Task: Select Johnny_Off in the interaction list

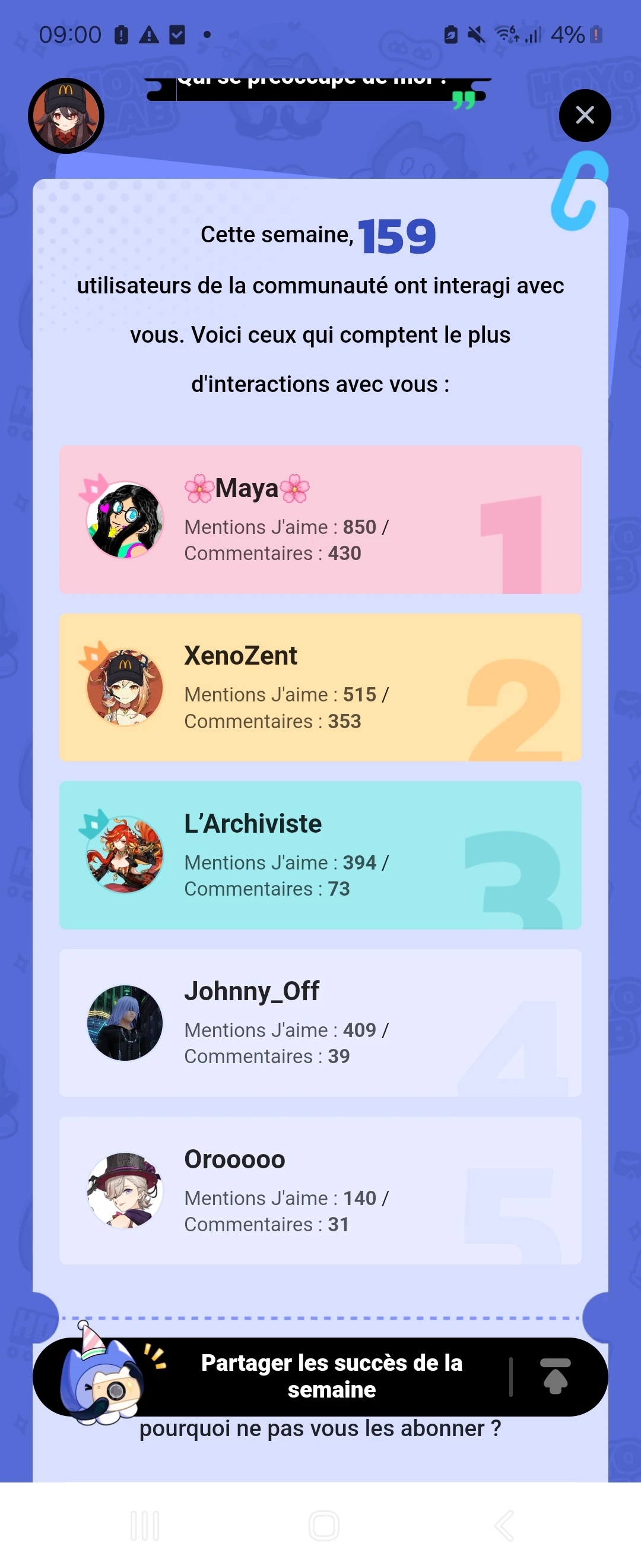Action: coord(320,1023)
